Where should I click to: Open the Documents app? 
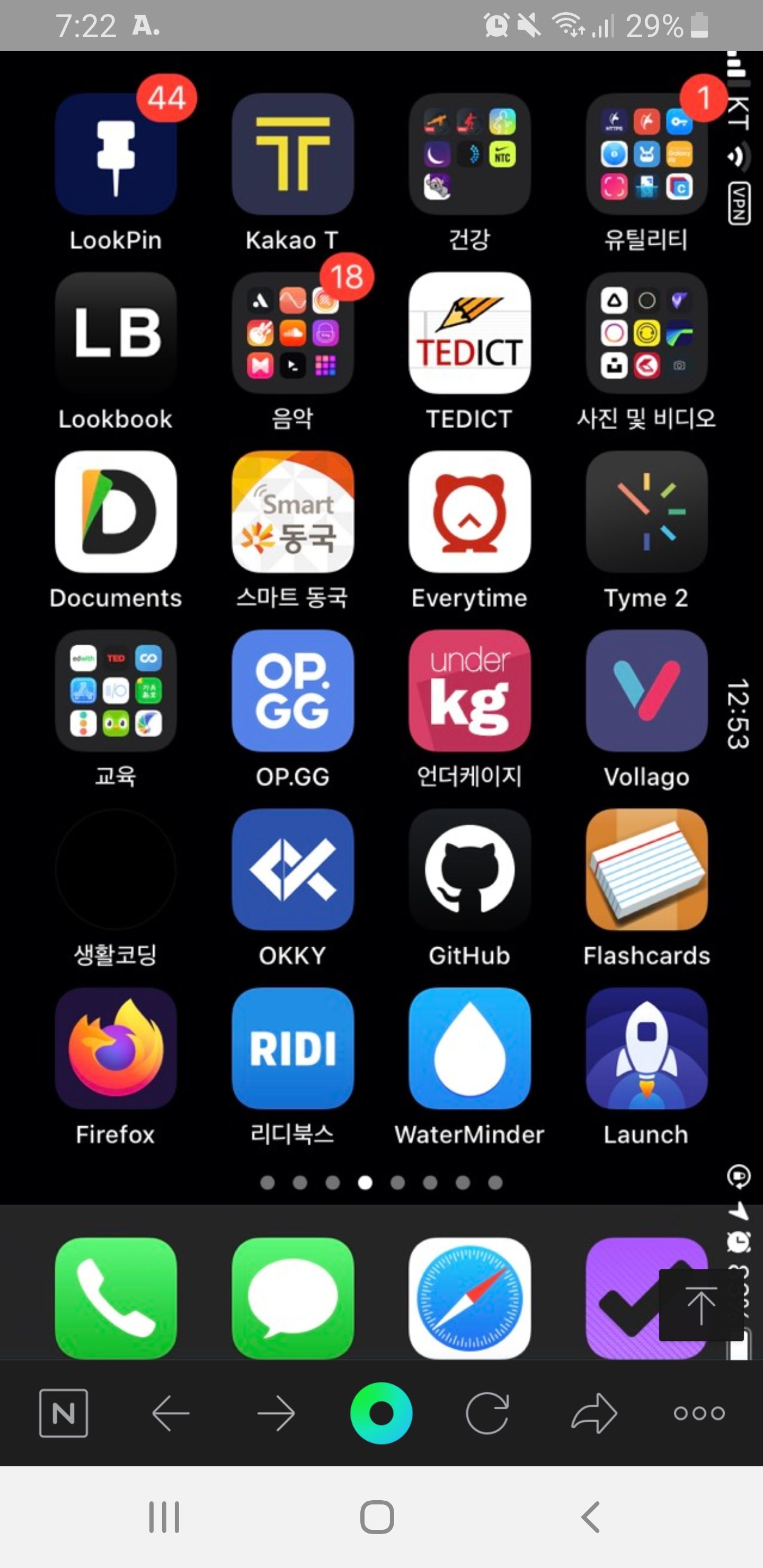[x=116, y=513]
